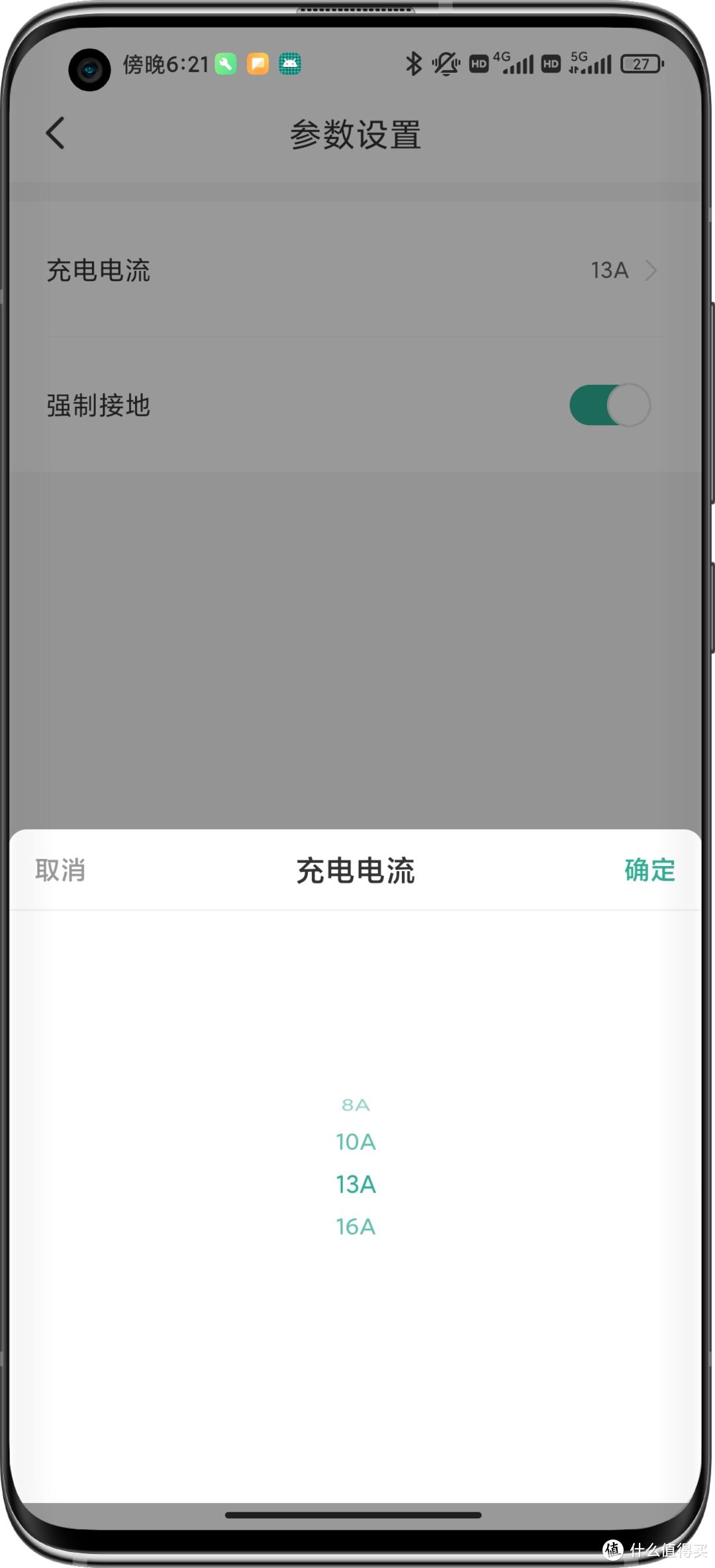
Task: Tap the 充电电流 picker header
Action: 356,871
